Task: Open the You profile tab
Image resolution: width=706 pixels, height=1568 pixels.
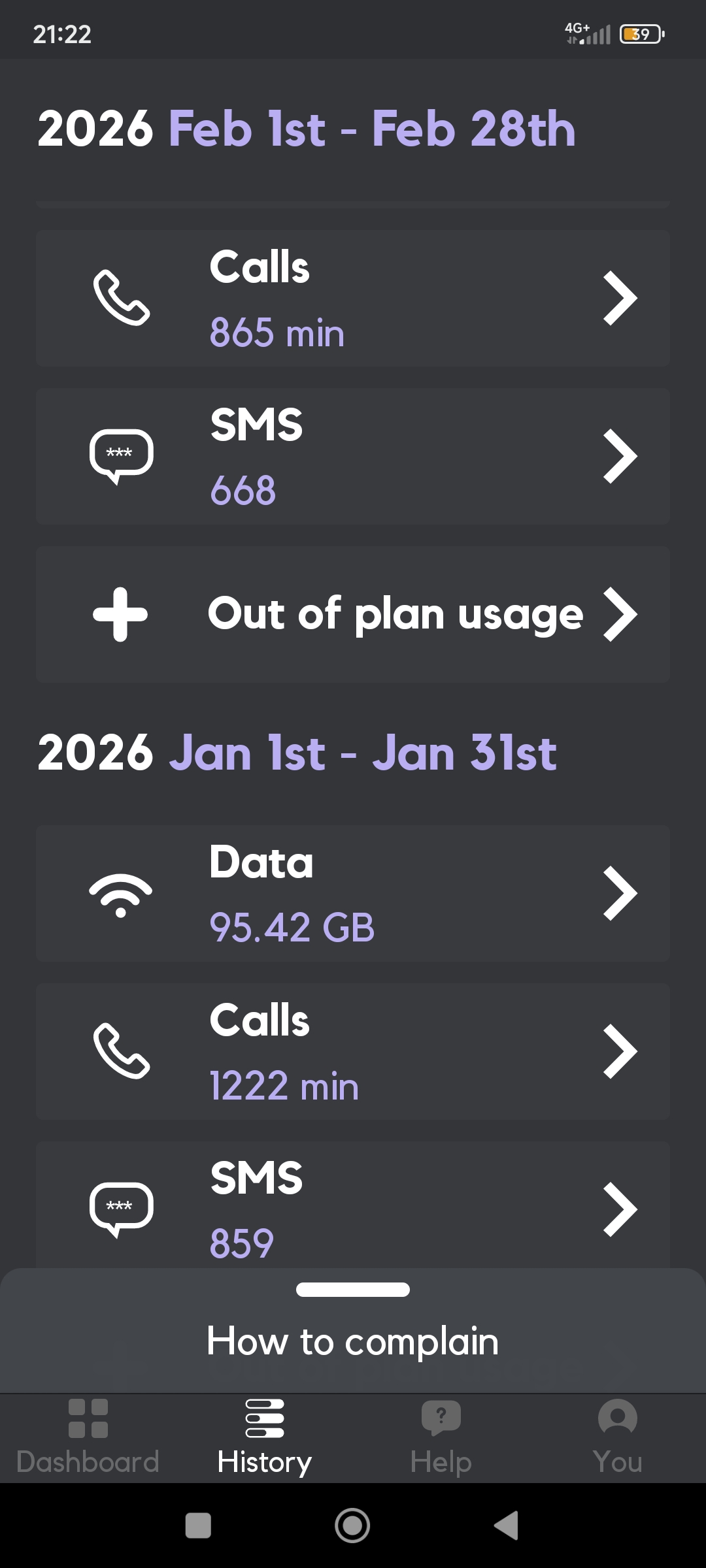Action: pyautogui.click(x=618, y=1437)
